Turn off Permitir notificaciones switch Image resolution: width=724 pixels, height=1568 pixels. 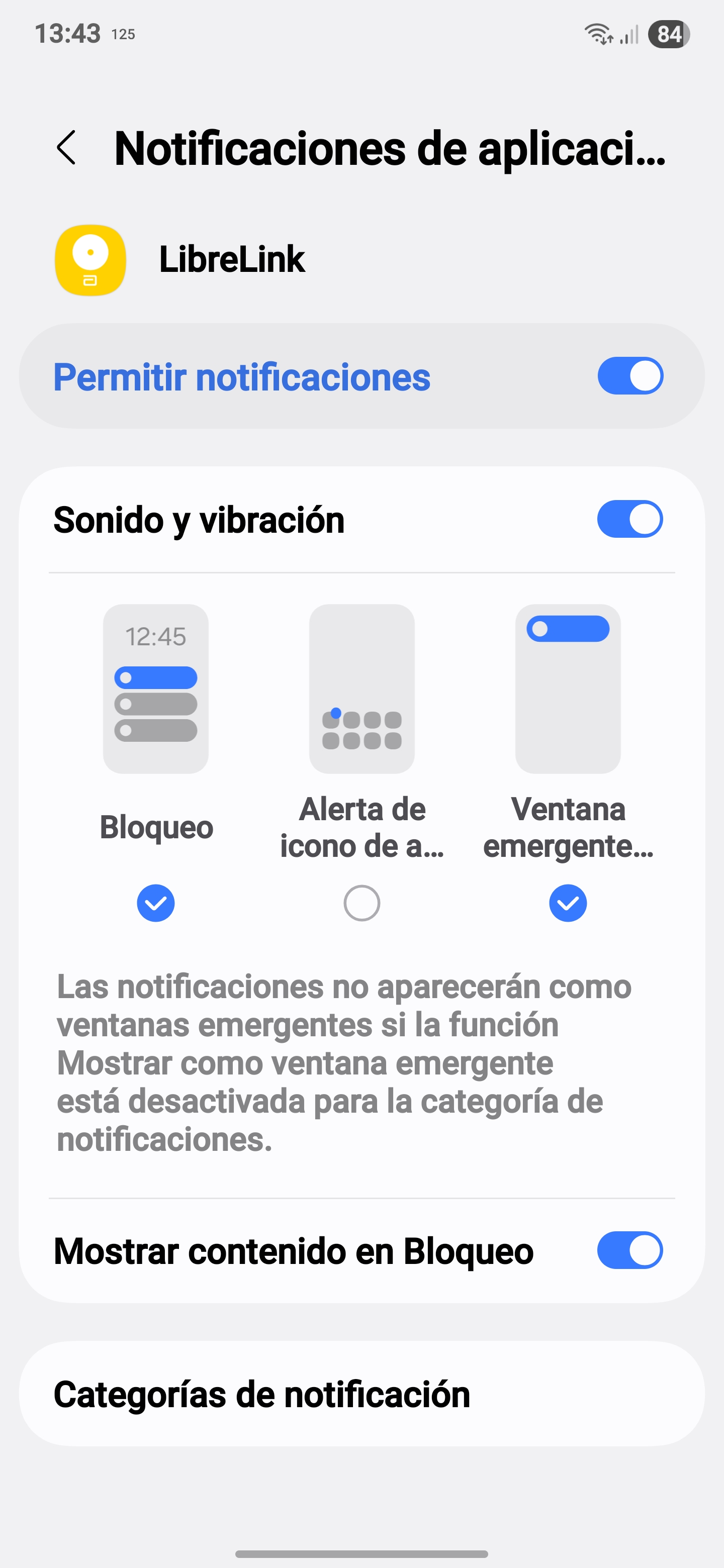point(629,376)
